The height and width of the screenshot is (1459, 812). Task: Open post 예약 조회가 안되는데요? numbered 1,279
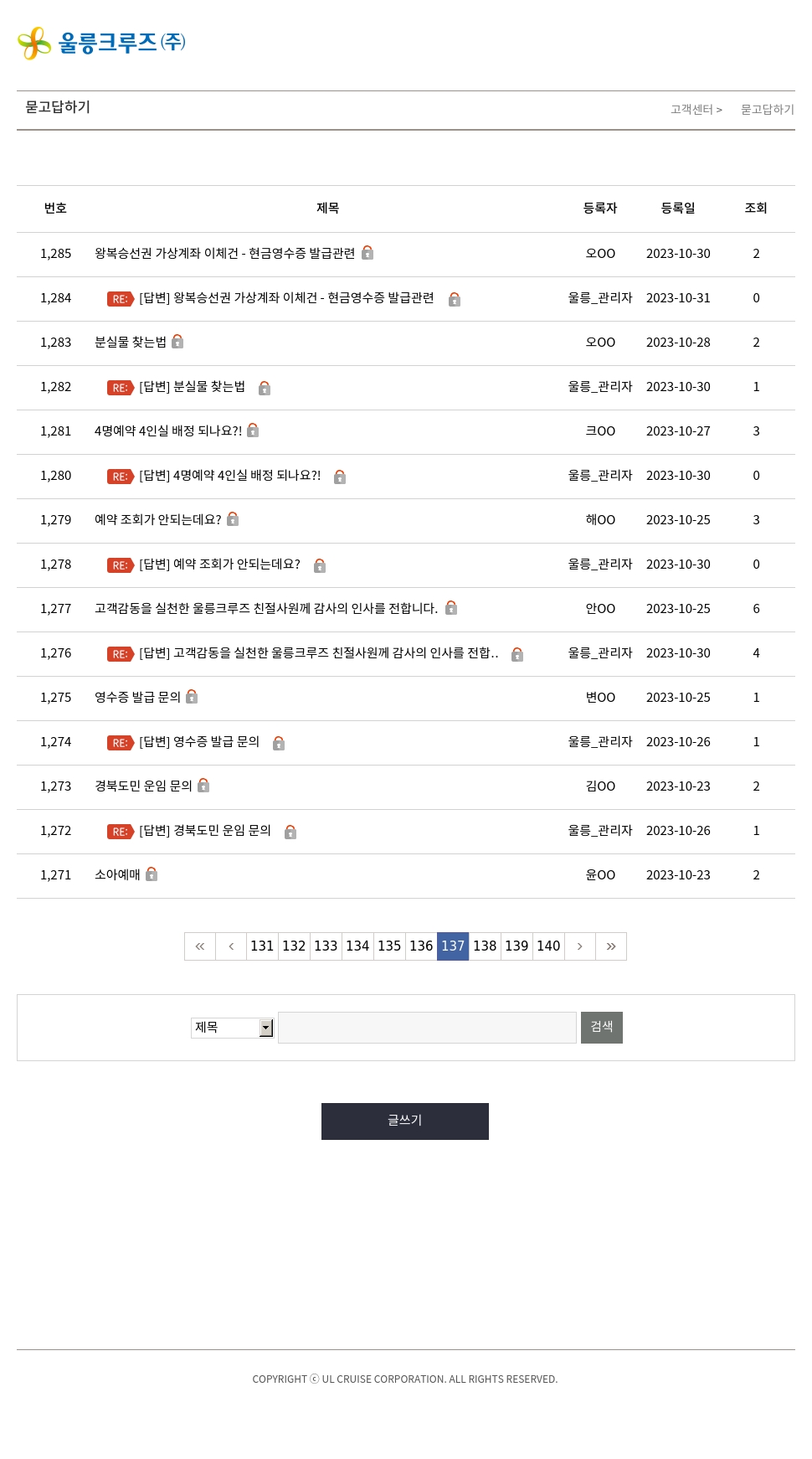pyautogui.click(x=157, y=519)
